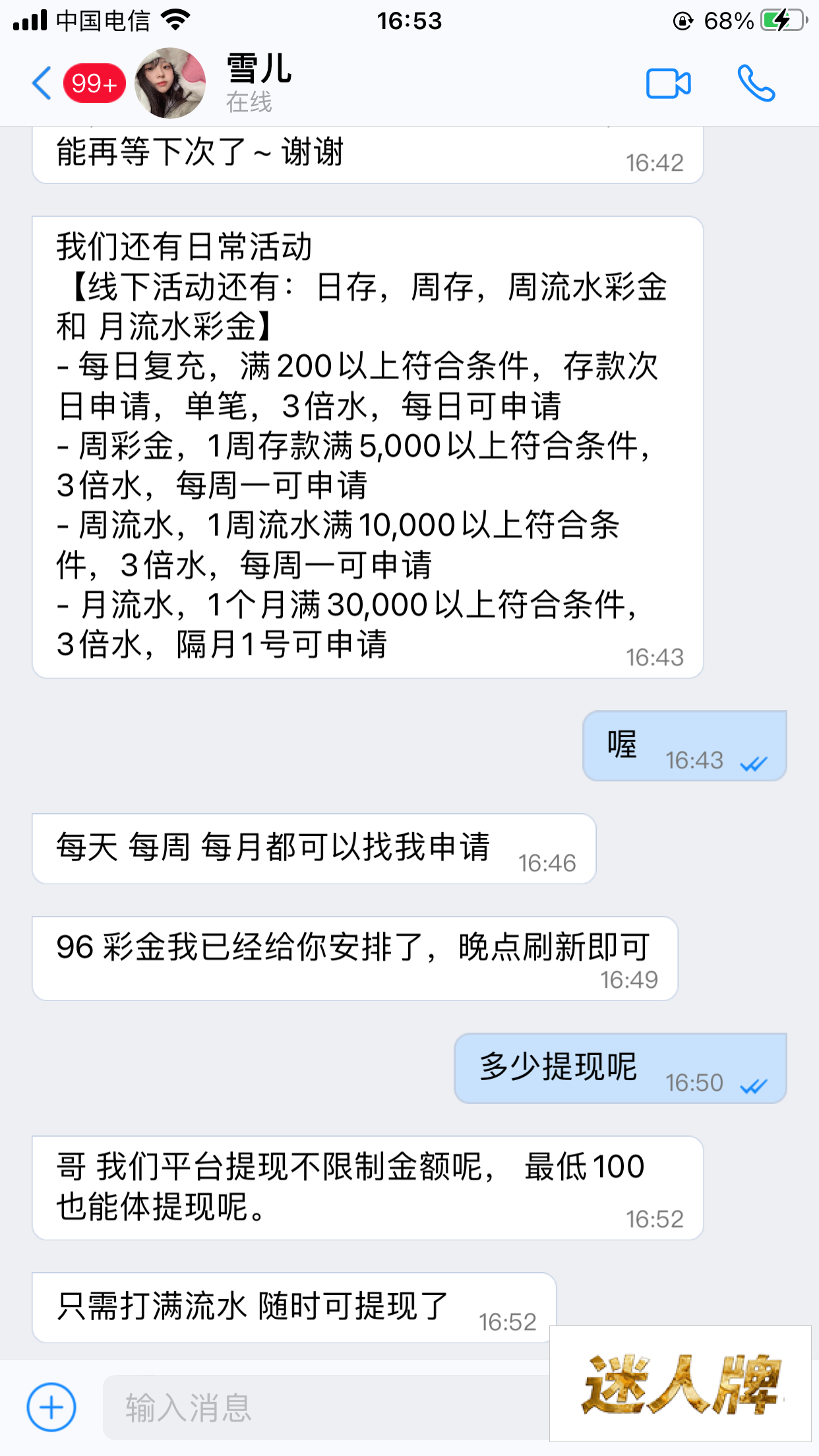Viewport: 819px width, 1456px height.
Task: Start a video call with 雪儿
Action: [x=668, y=84]
